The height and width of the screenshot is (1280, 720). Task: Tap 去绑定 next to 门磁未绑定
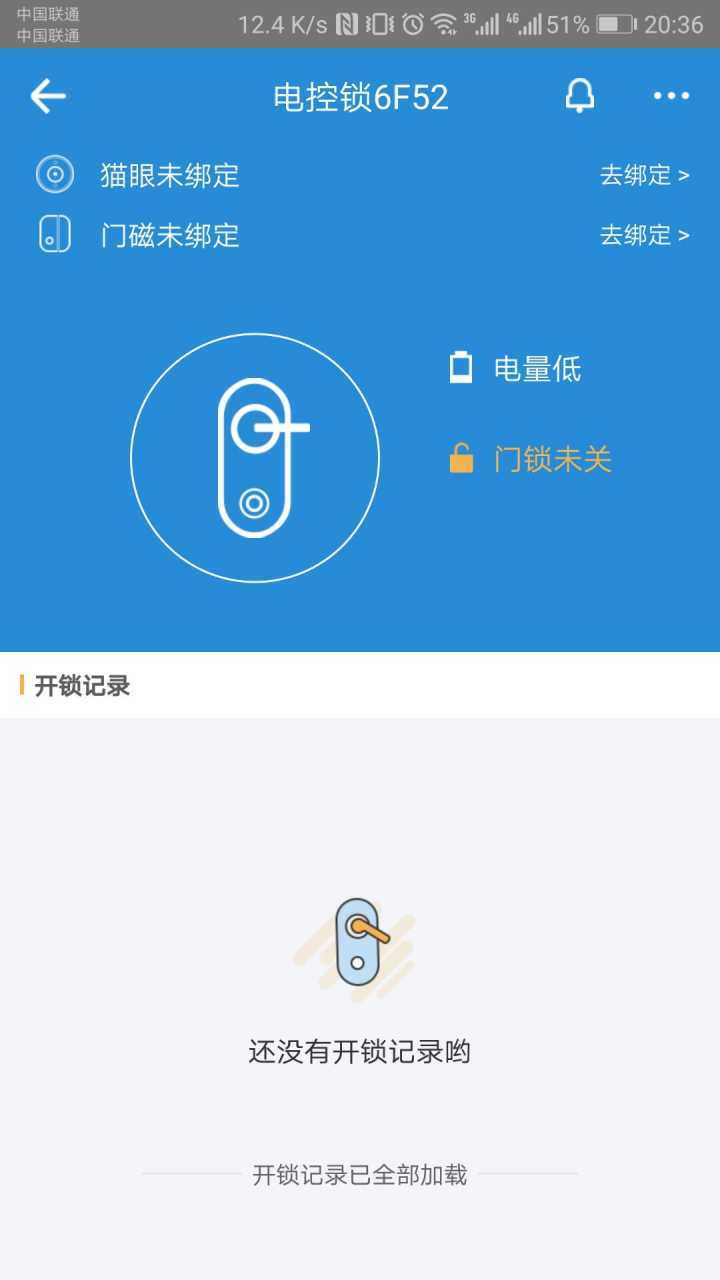click(644, 235)
